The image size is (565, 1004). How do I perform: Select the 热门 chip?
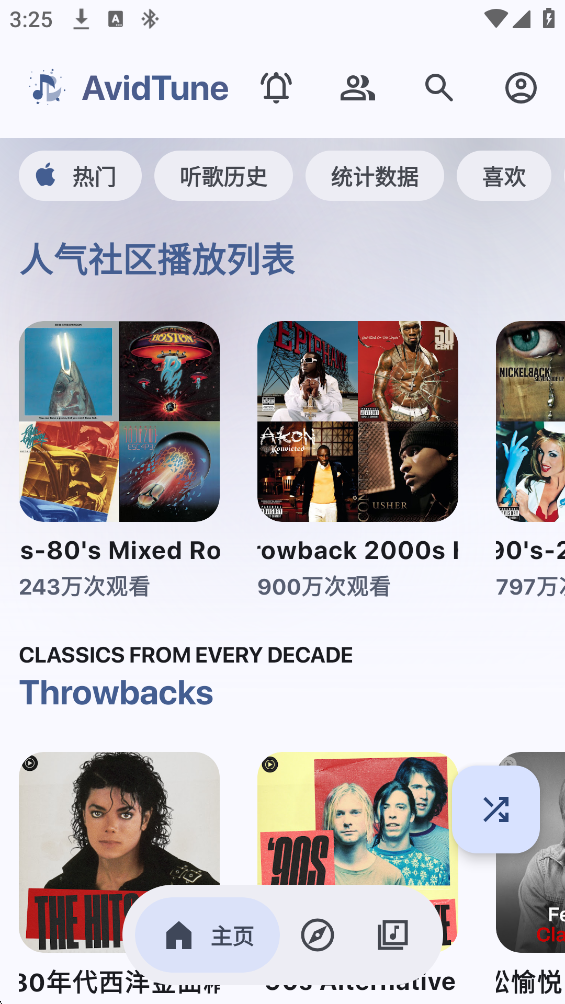tap(80, 176)
